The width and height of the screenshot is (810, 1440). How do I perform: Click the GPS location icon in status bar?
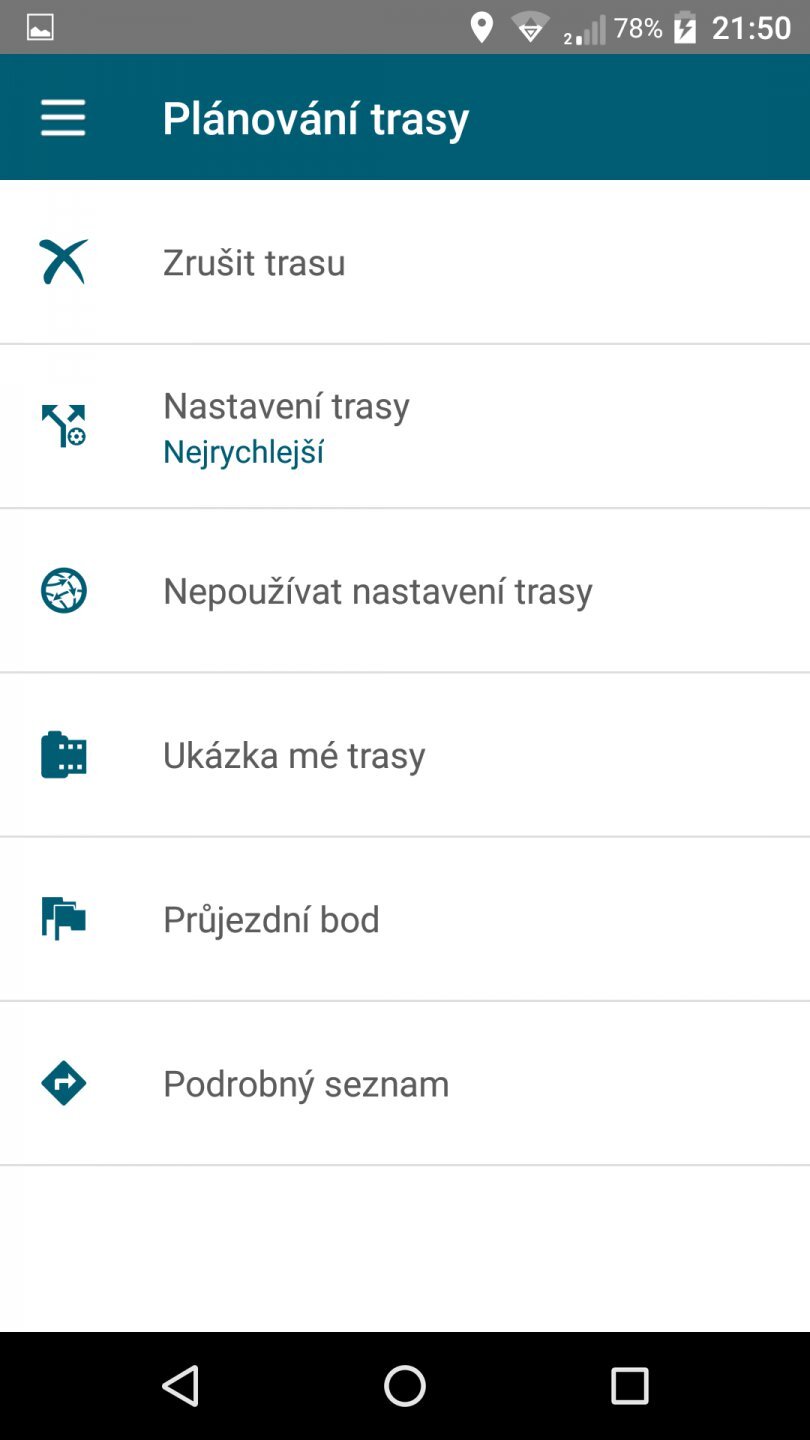click(481, 27)
